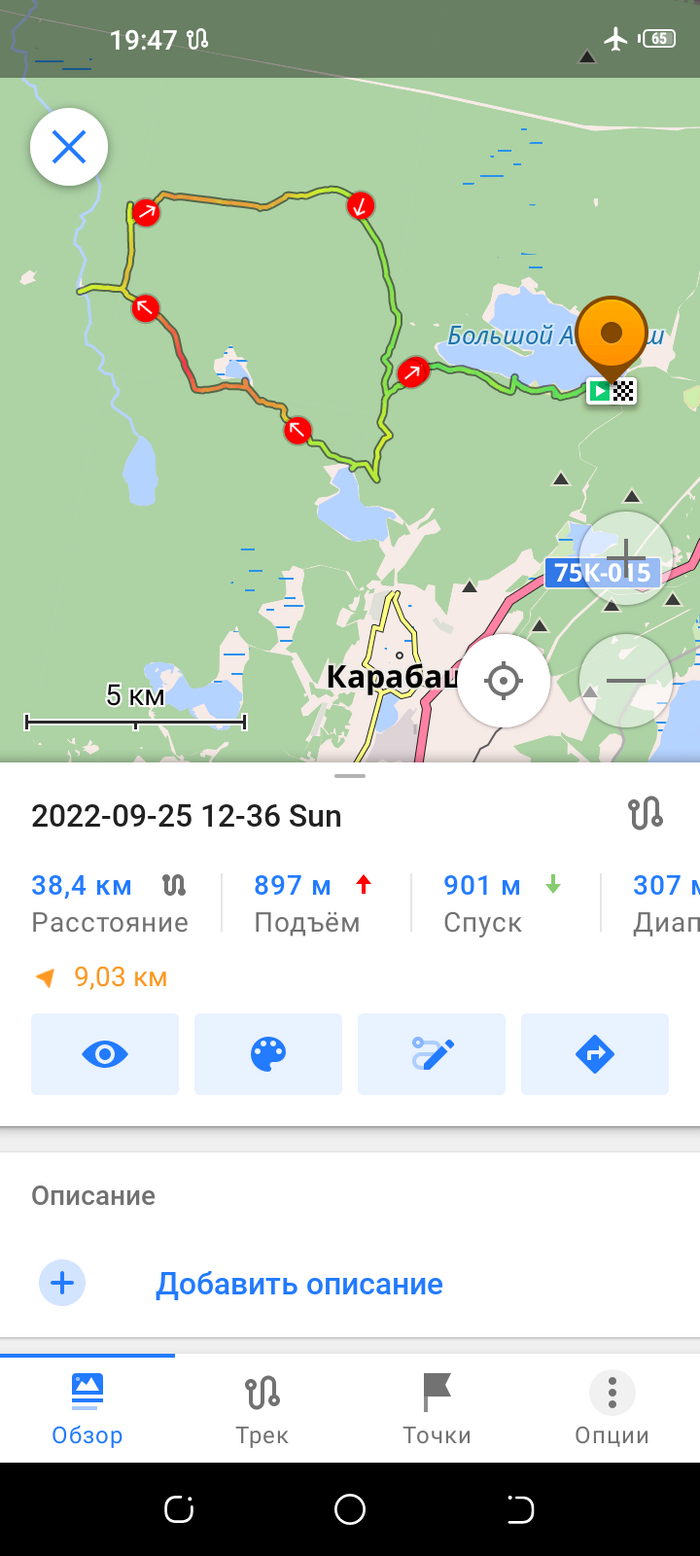Open the Точки tab

(x=437, y=1410)
